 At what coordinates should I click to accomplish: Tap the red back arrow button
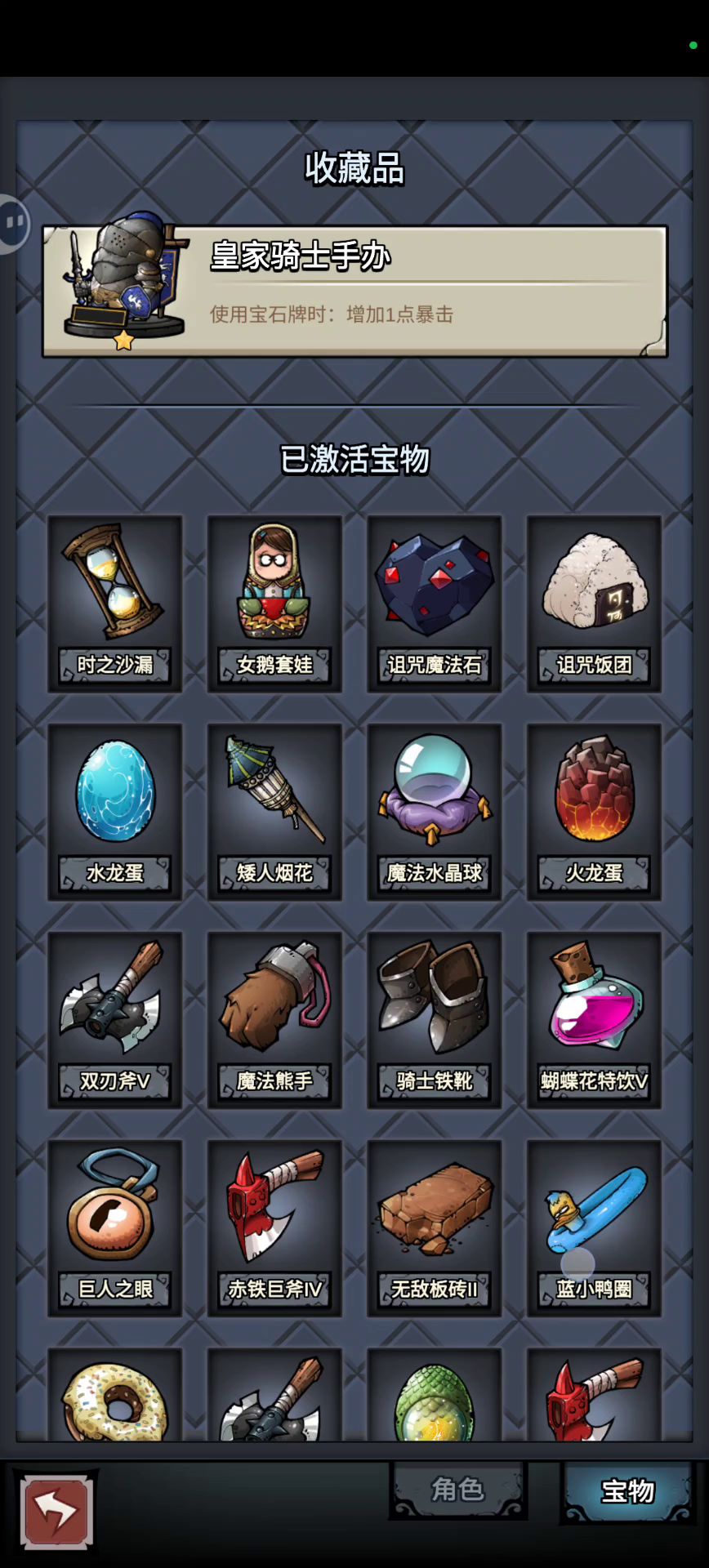(x=56, y=1511)
